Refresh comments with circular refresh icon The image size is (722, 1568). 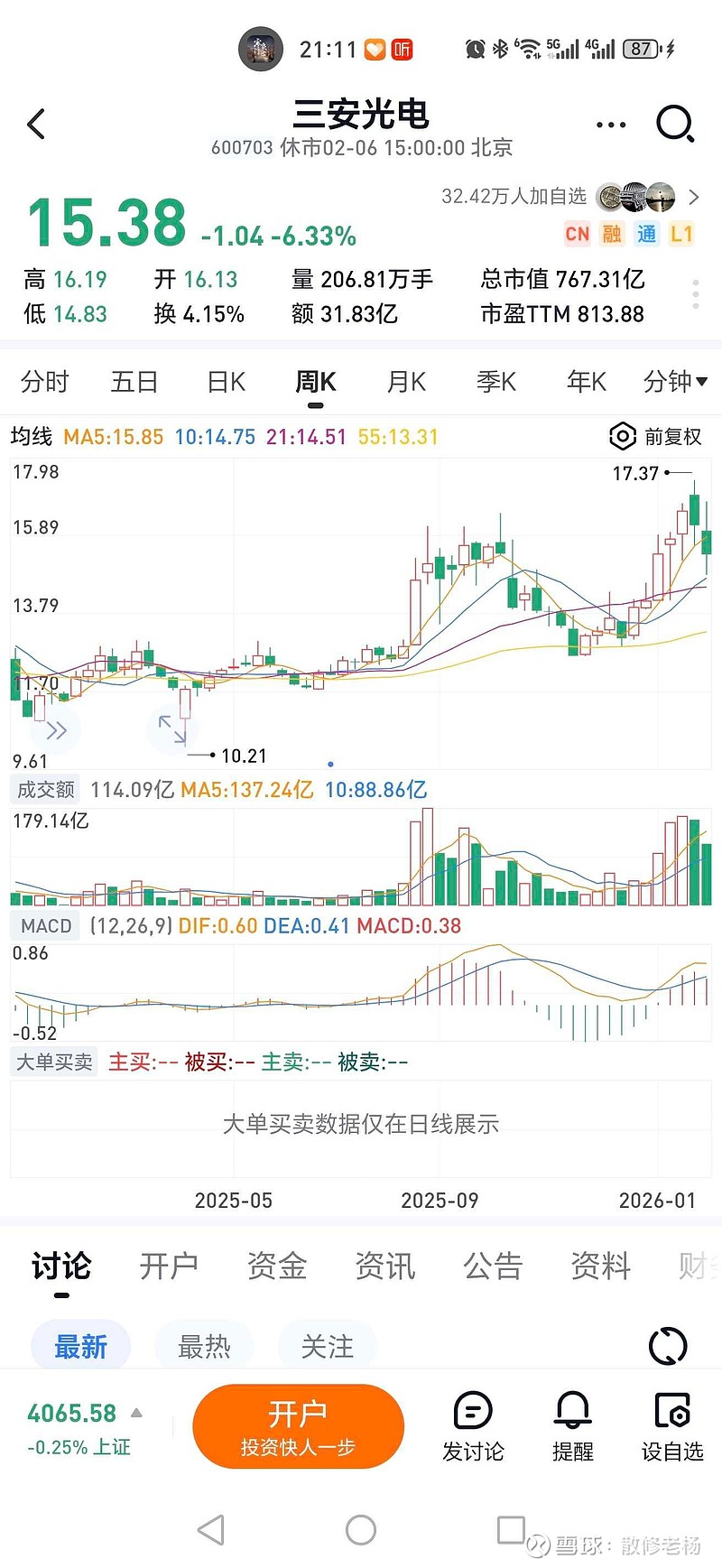(x=667, y=1345)
